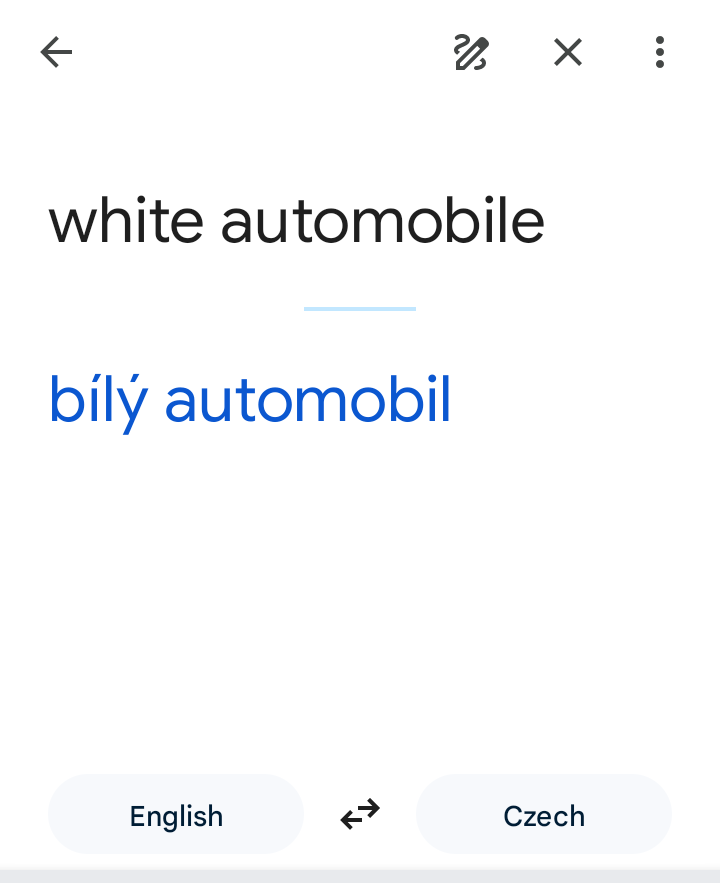Swap the English and Czech languages
Viewport: 720px width, 883px height.
(x=360, y=815)
